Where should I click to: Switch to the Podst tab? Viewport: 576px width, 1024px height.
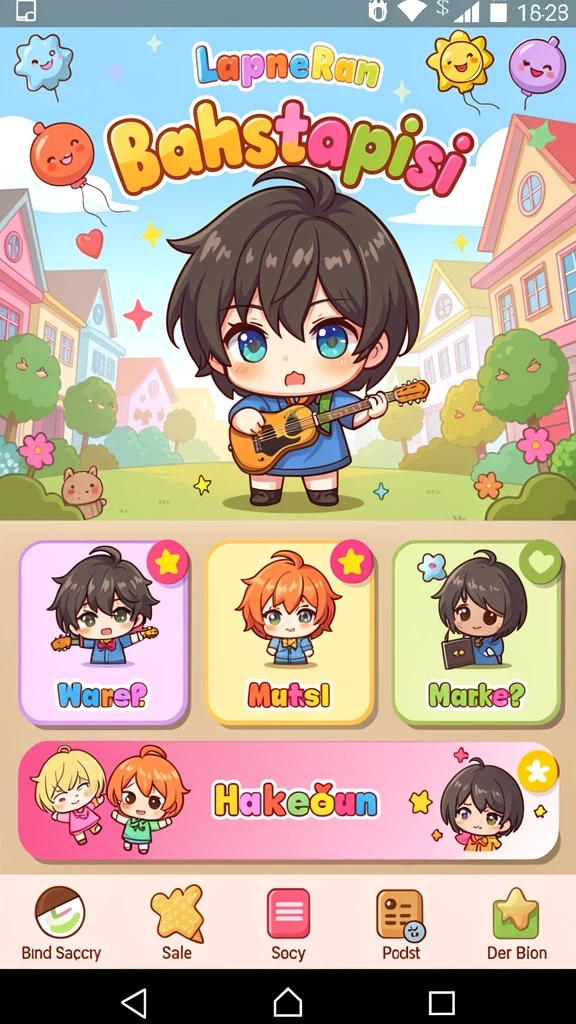point(401,924)
